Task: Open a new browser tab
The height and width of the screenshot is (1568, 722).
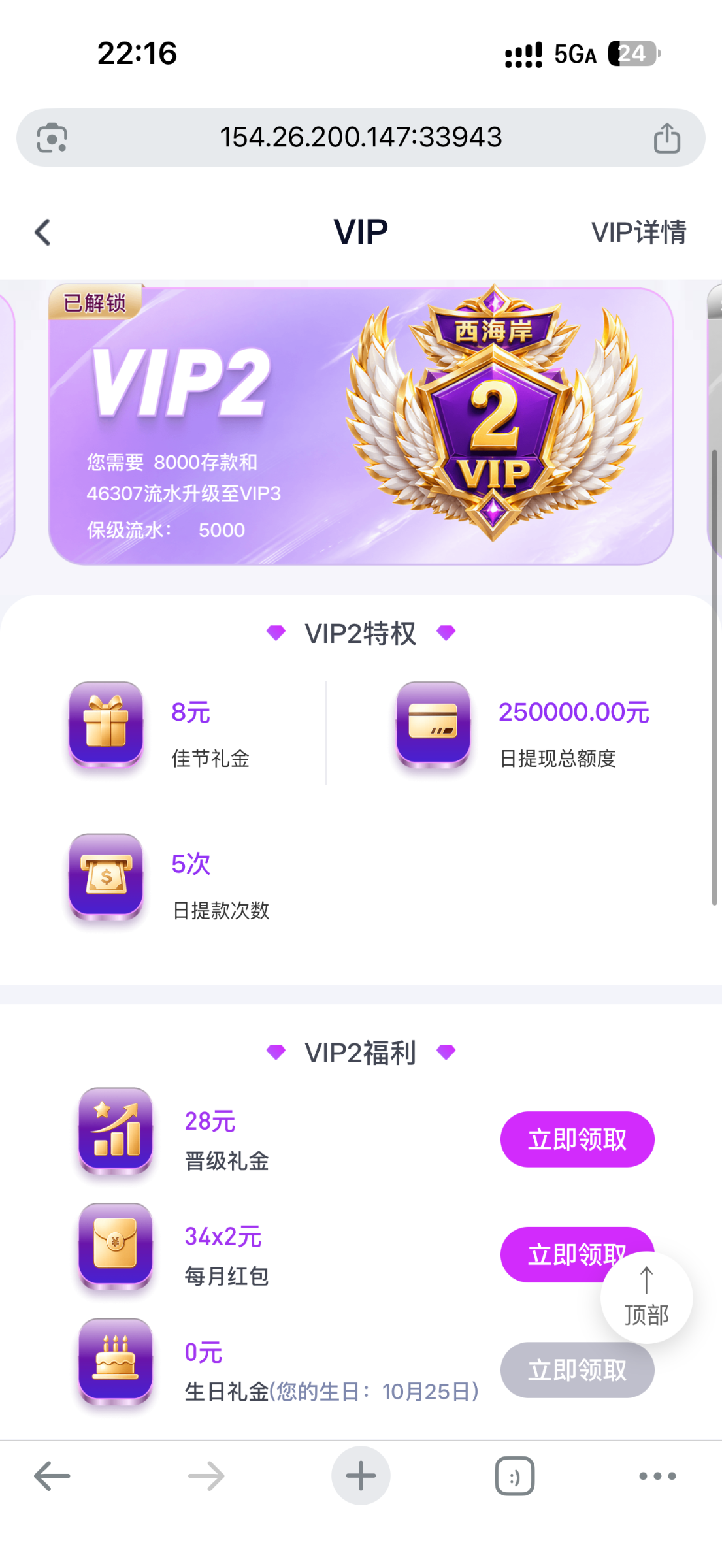Action: 361,1476
